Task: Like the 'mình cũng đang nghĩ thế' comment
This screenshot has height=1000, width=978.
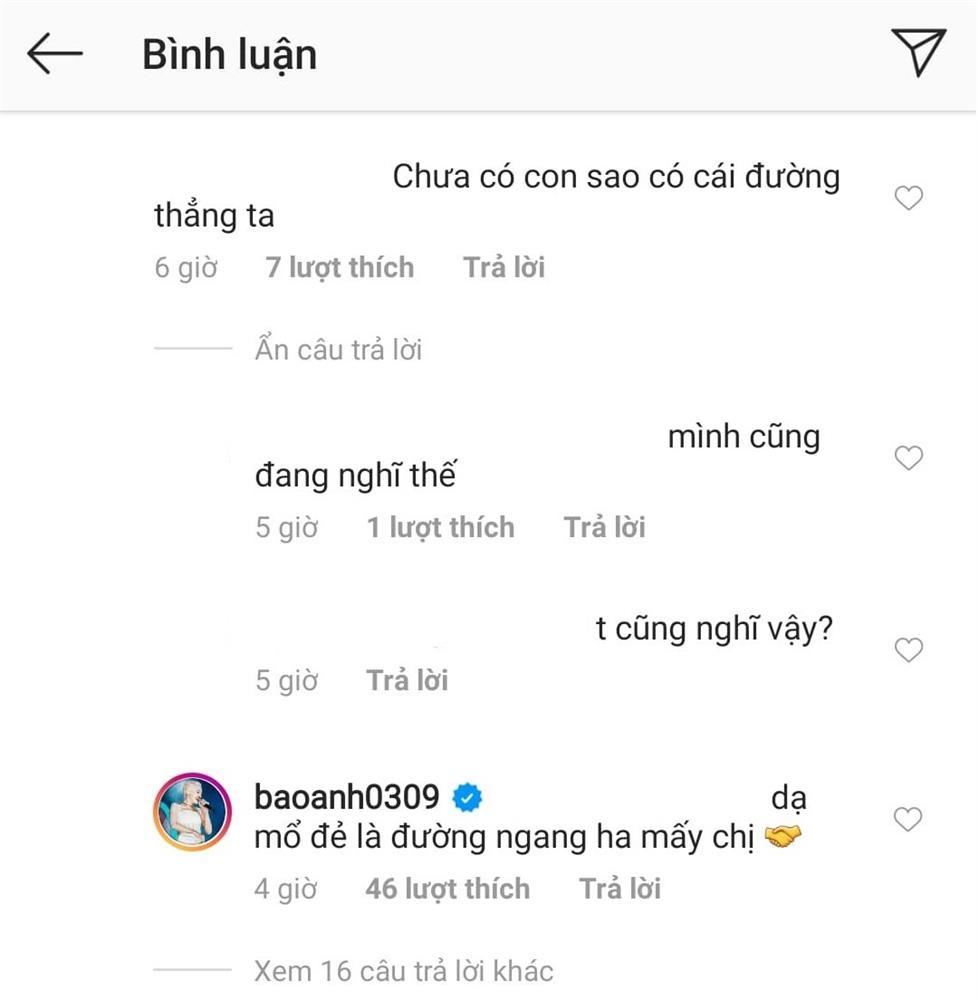Action: pyautogui.click(x=909, y=458)
